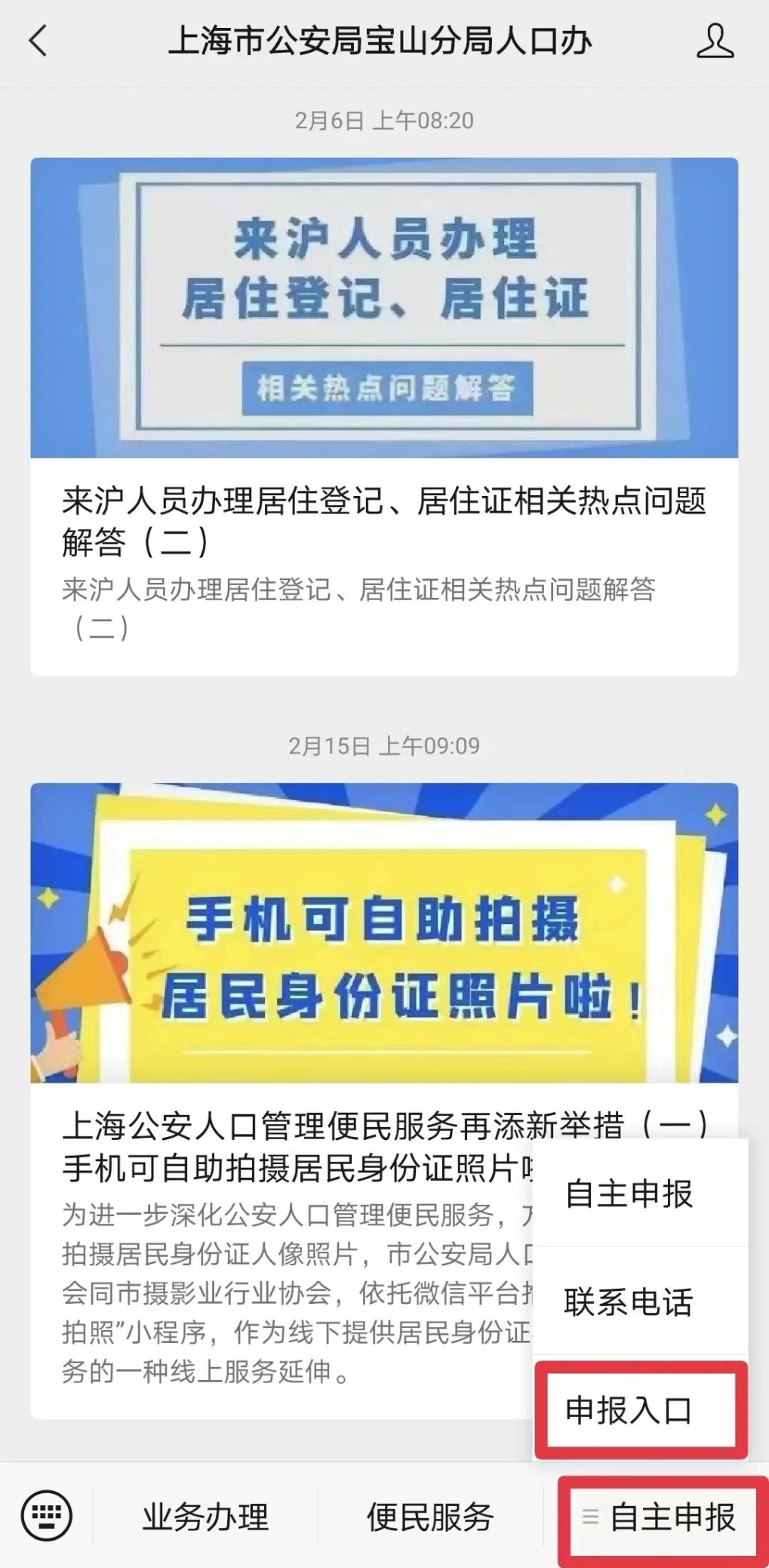Open the article 来沪人员办理居住登记、居住证相关热点问题解答（二）
The image size is (769, 1568).
[383, 519]
